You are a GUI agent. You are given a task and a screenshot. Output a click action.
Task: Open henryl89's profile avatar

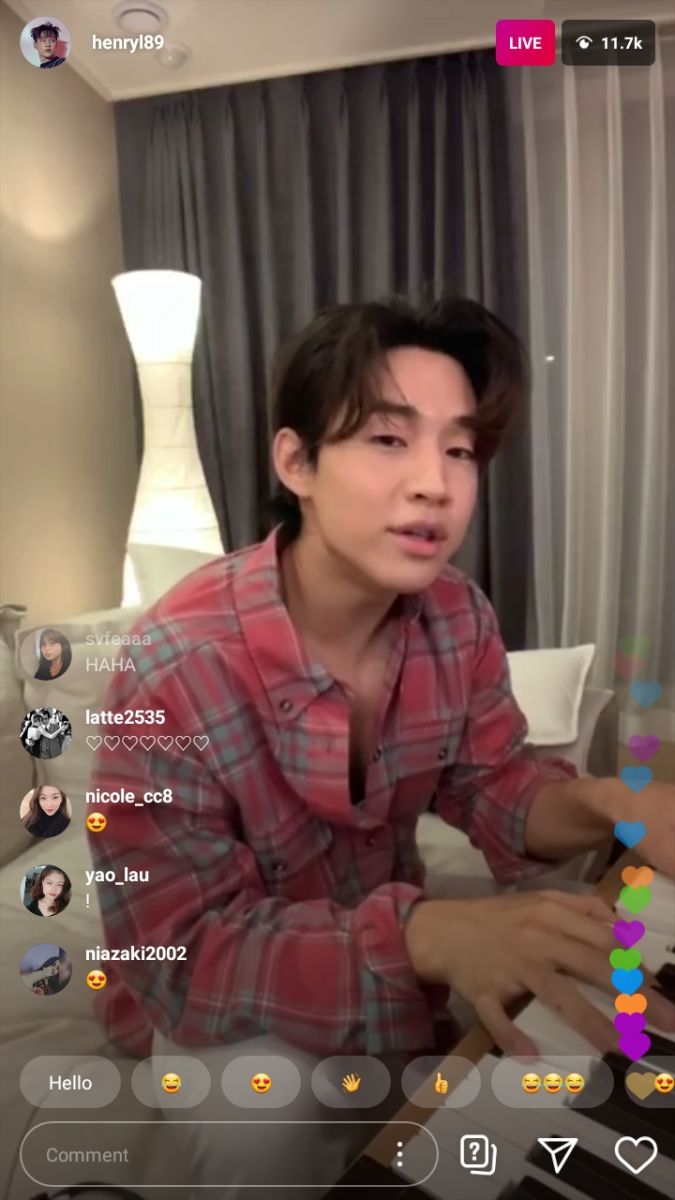pos(45,43)
